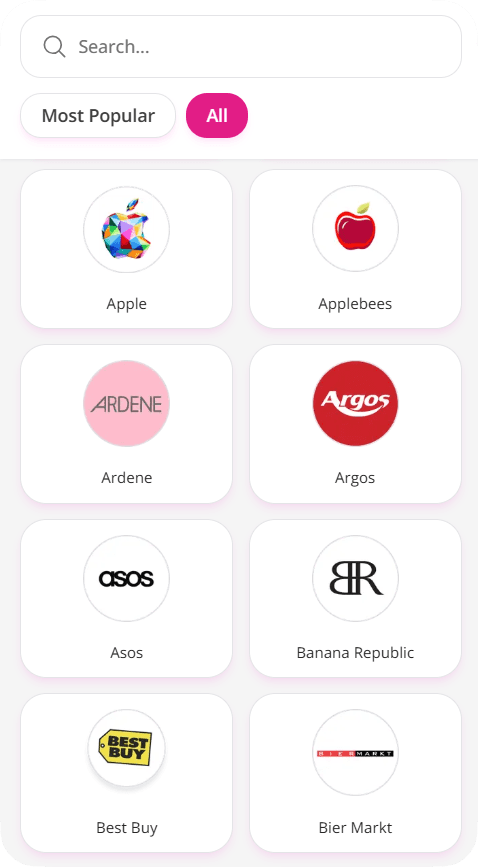View the Banana Republic card

pyautogui.click(x=355, y=598)
